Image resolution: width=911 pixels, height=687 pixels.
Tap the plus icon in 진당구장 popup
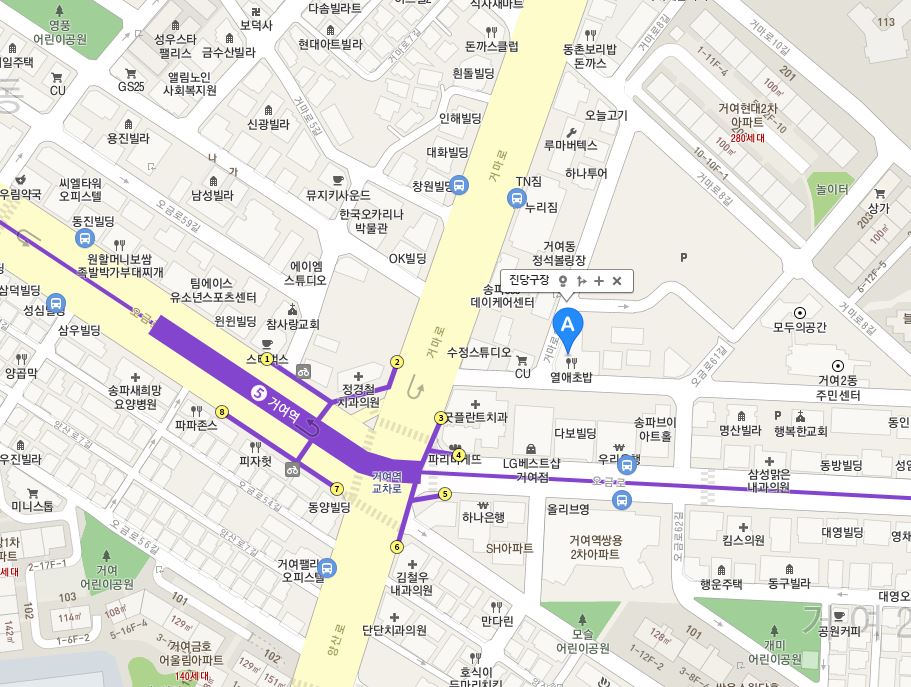click(599, 281)
